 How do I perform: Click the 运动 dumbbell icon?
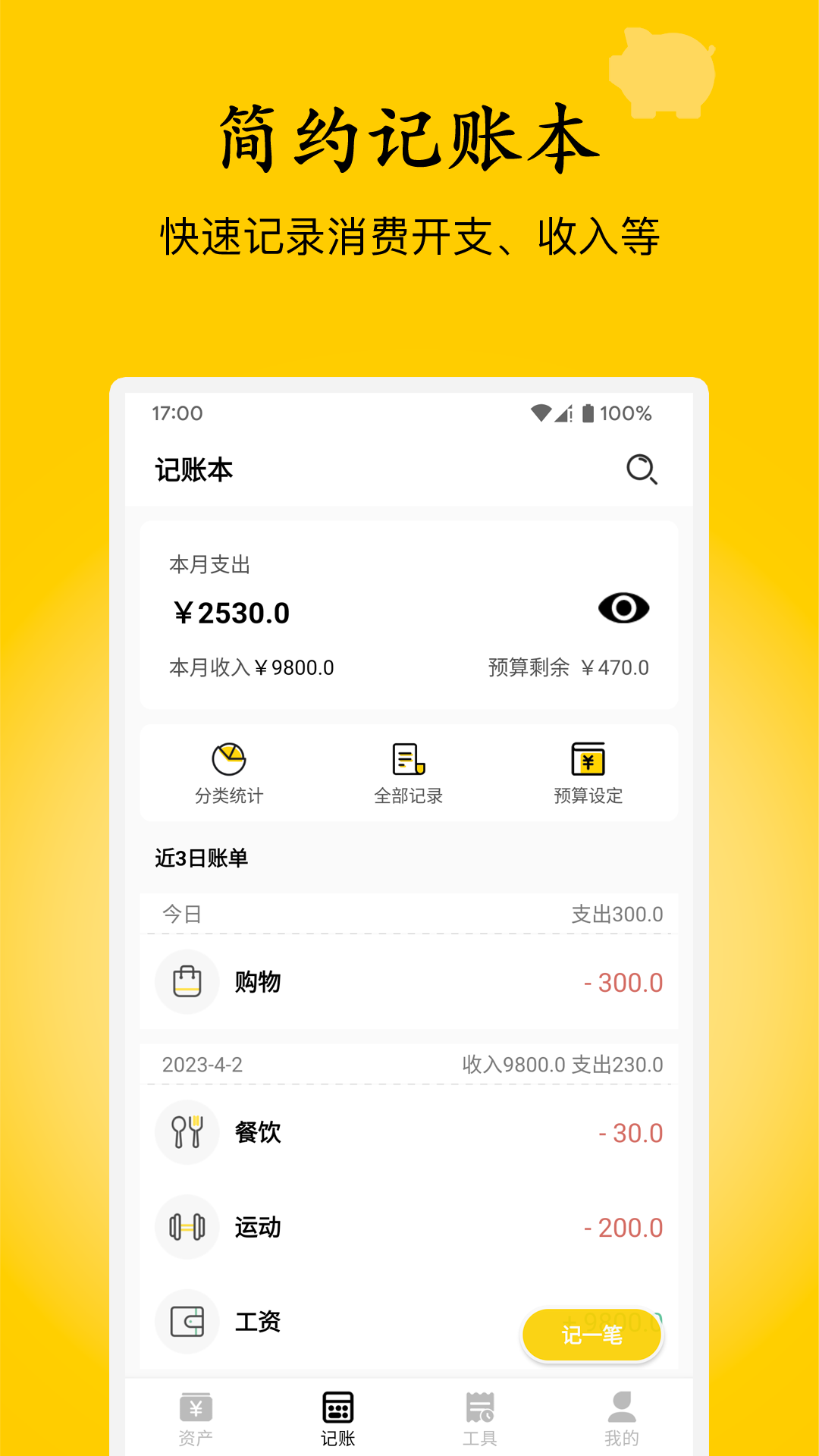(x=187, y=1227)
